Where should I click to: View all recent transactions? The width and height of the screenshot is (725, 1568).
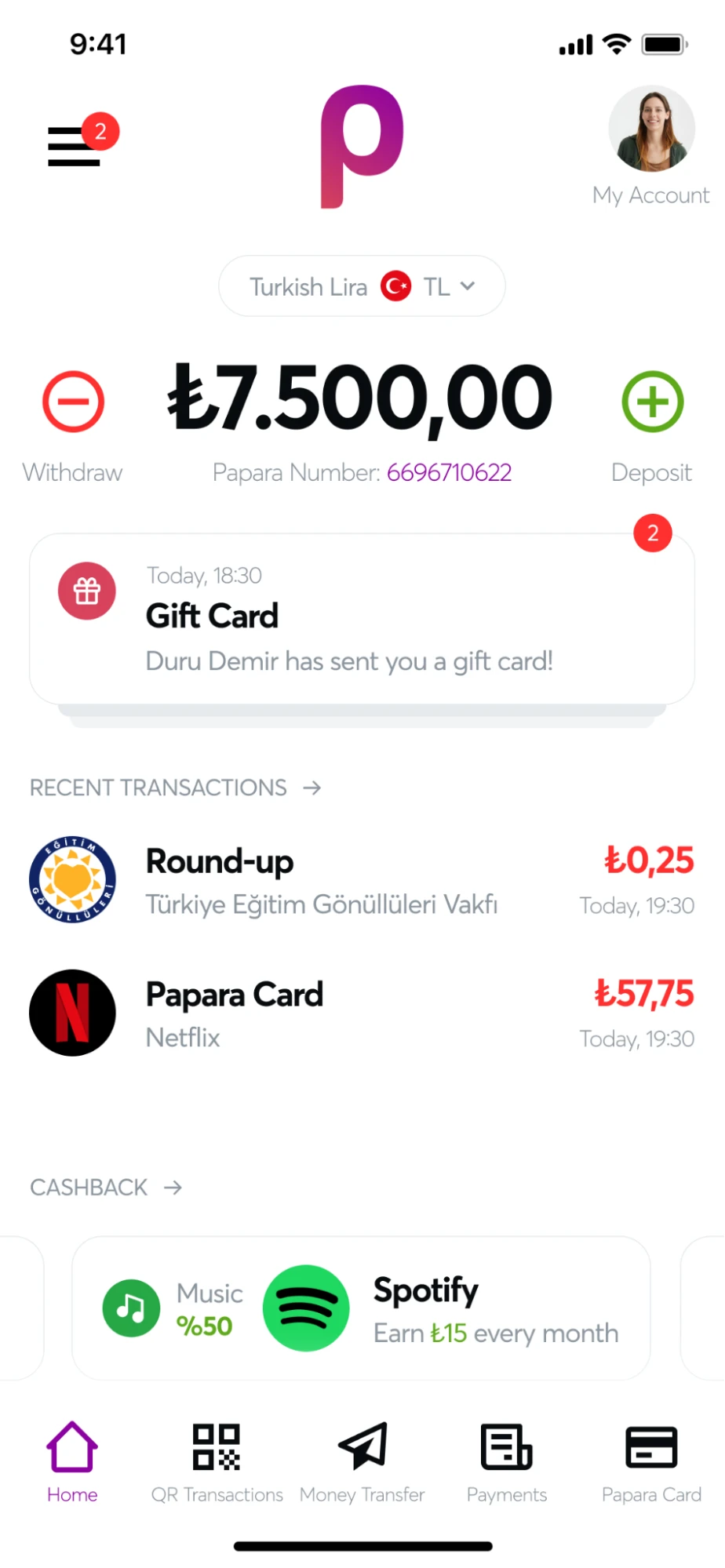point(176,788)
